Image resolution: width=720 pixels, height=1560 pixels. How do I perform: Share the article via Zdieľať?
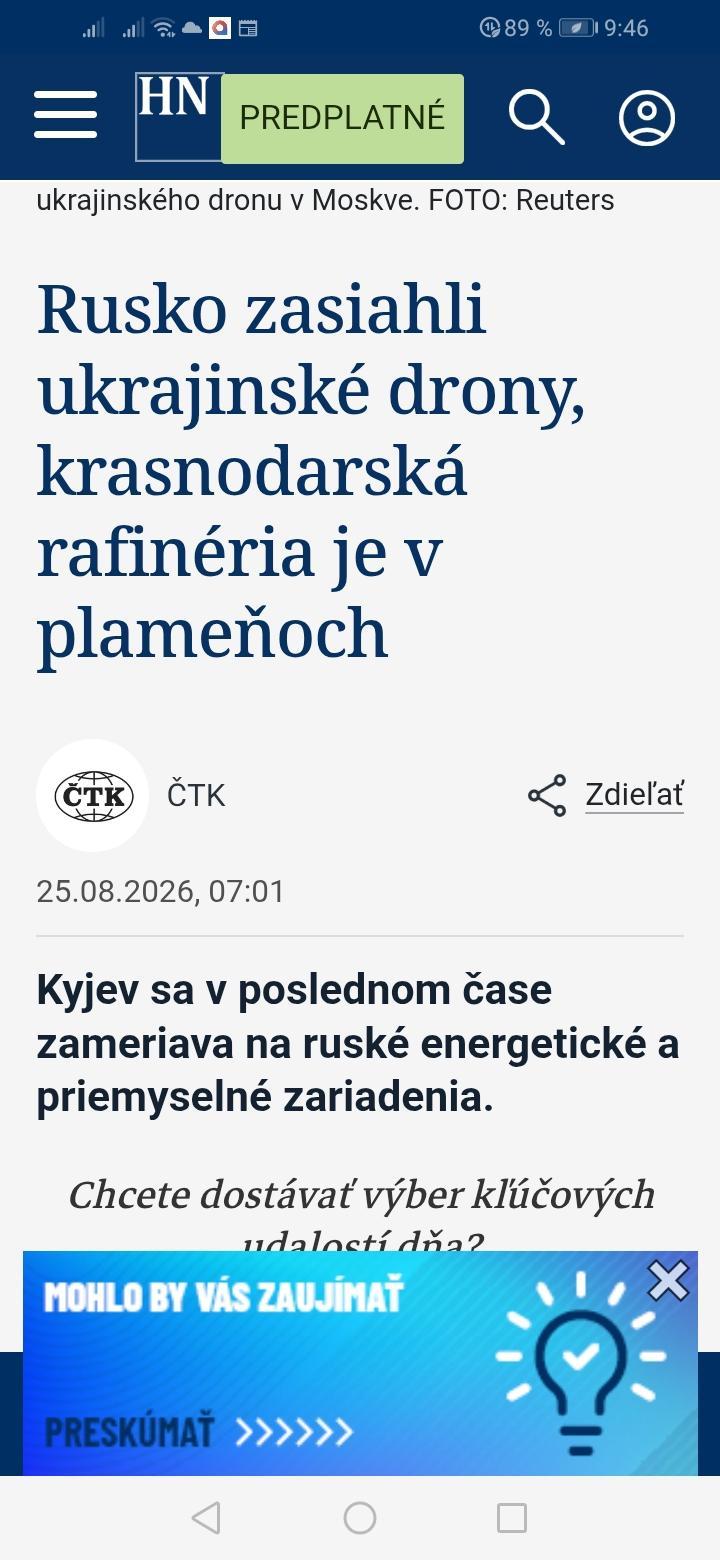click(606, 795)
